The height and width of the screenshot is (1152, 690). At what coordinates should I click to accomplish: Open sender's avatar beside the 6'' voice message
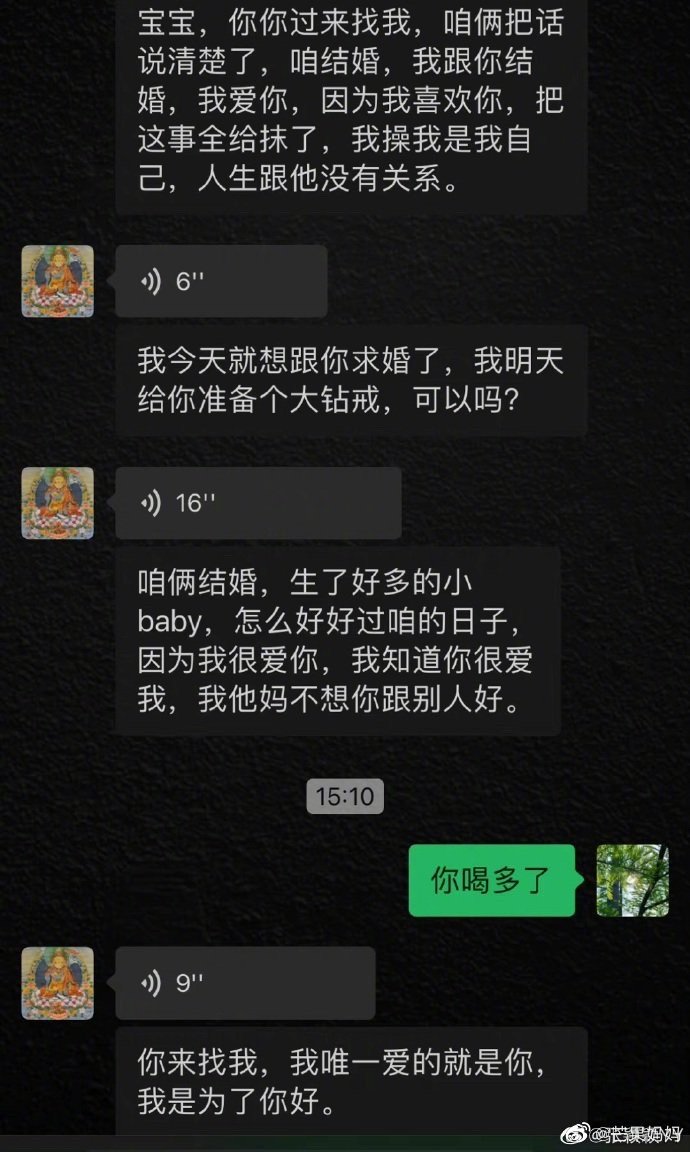[x=58, y=282]
